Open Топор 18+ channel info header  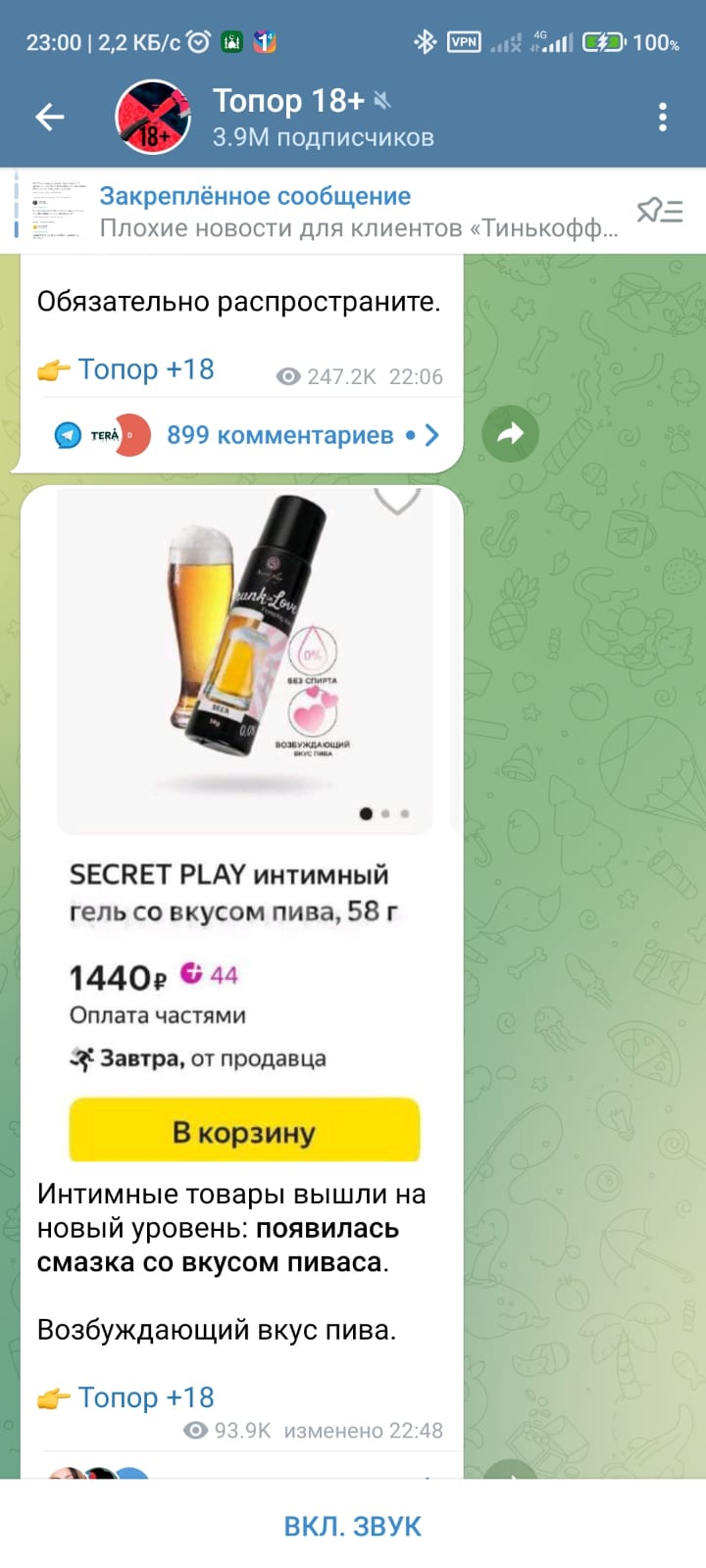coord(324,118)
